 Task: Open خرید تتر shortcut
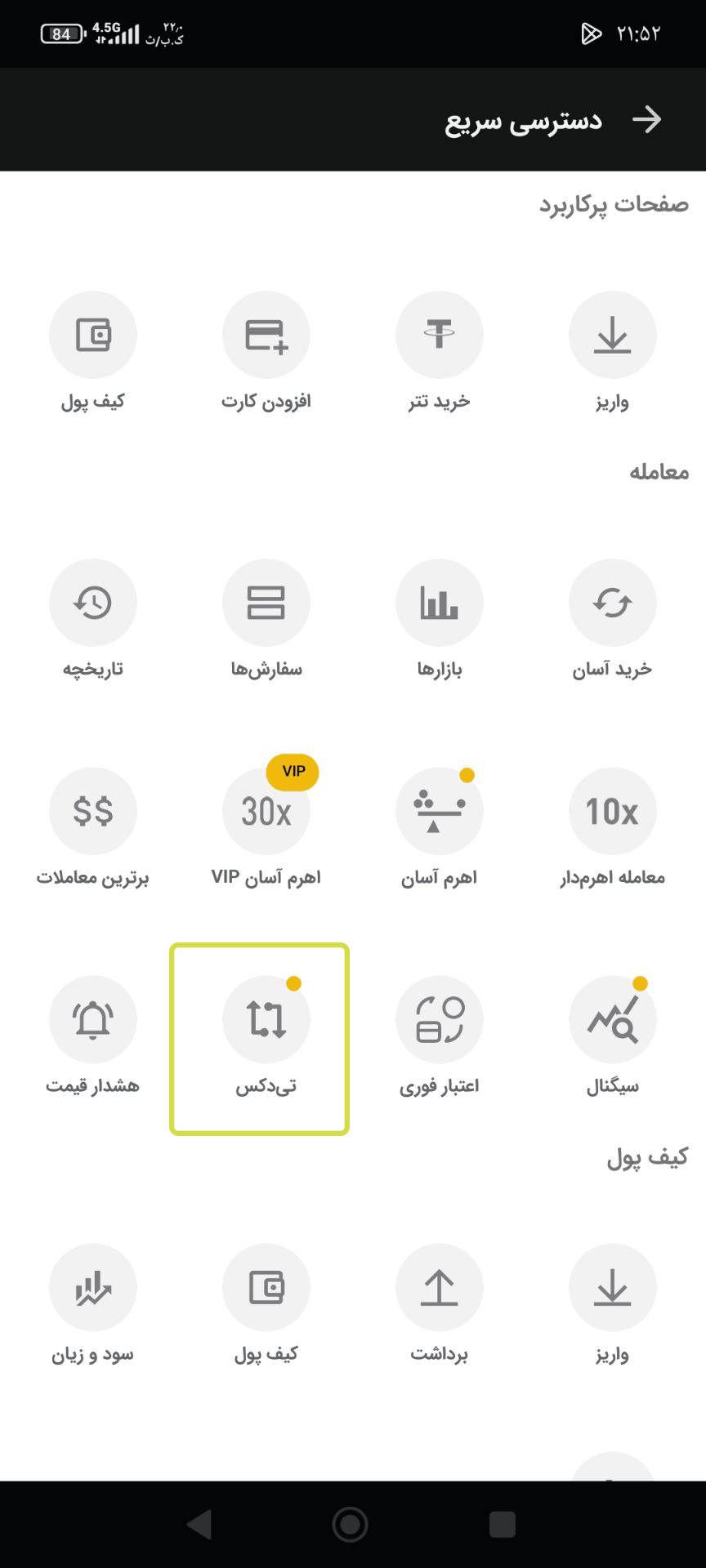(439, 336)
